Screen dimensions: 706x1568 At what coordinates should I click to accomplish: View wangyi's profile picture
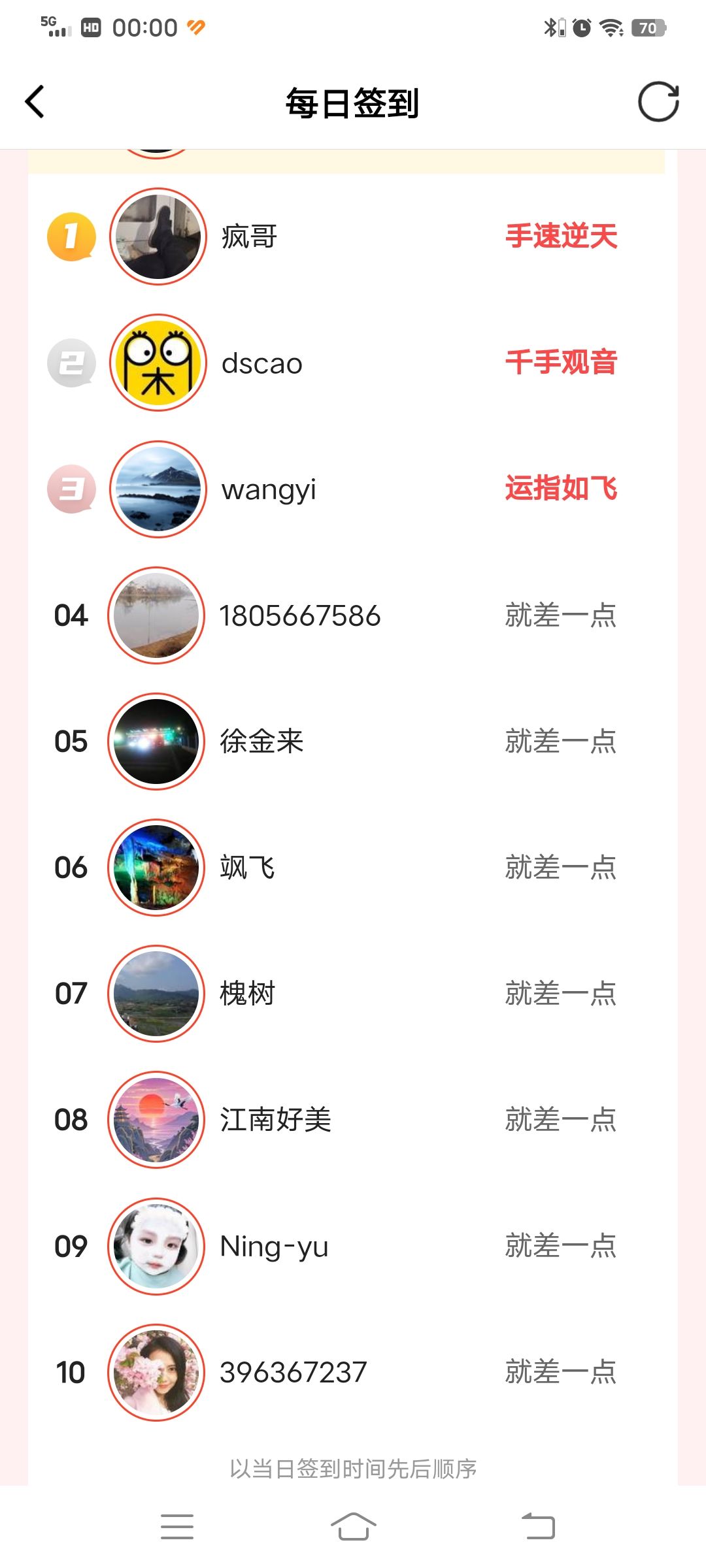click(x=158, y=489)
